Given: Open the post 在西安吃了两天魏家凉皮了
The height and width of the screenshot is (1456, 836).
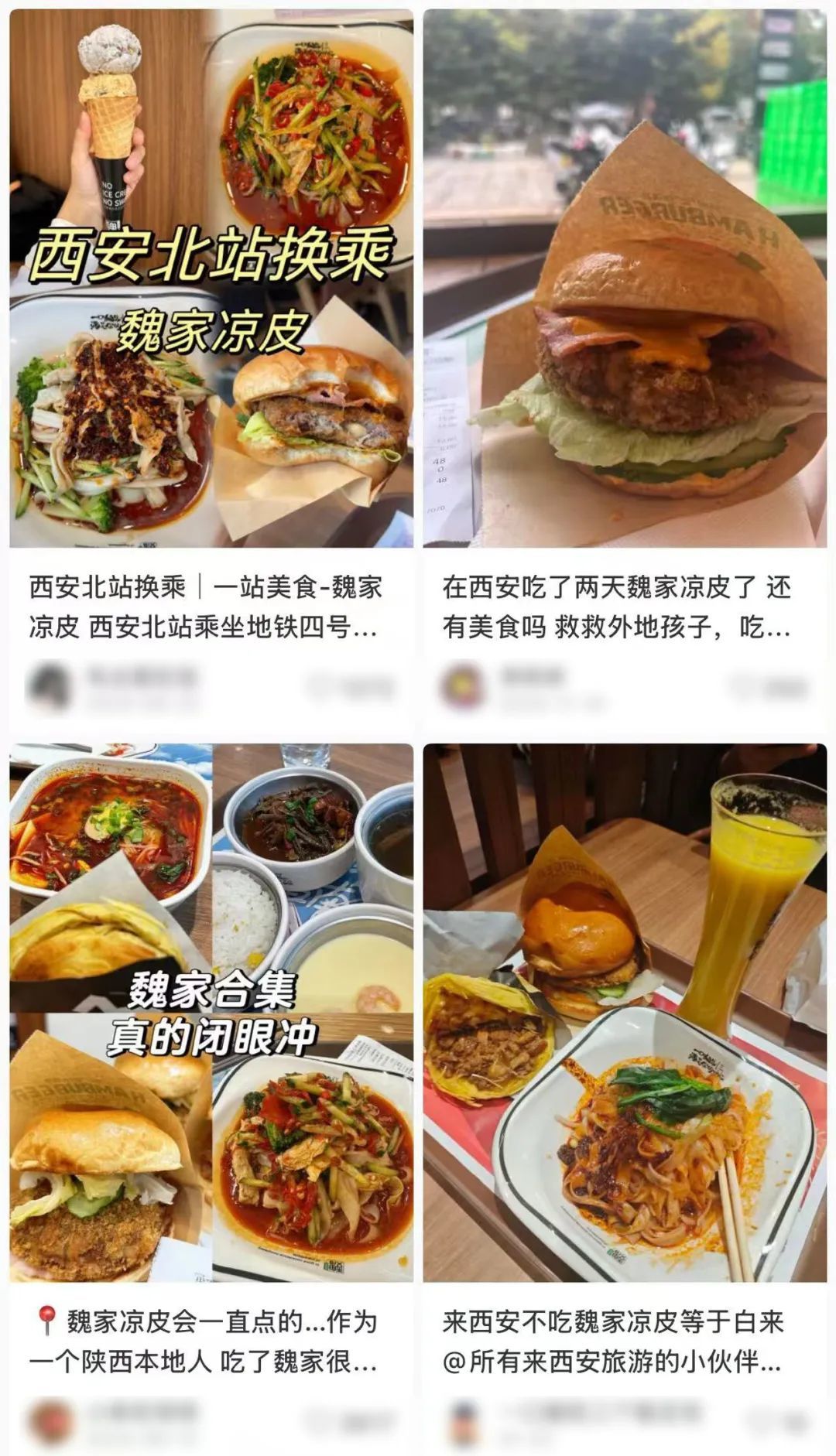Looking at the screenshot, I should (624, 279).
